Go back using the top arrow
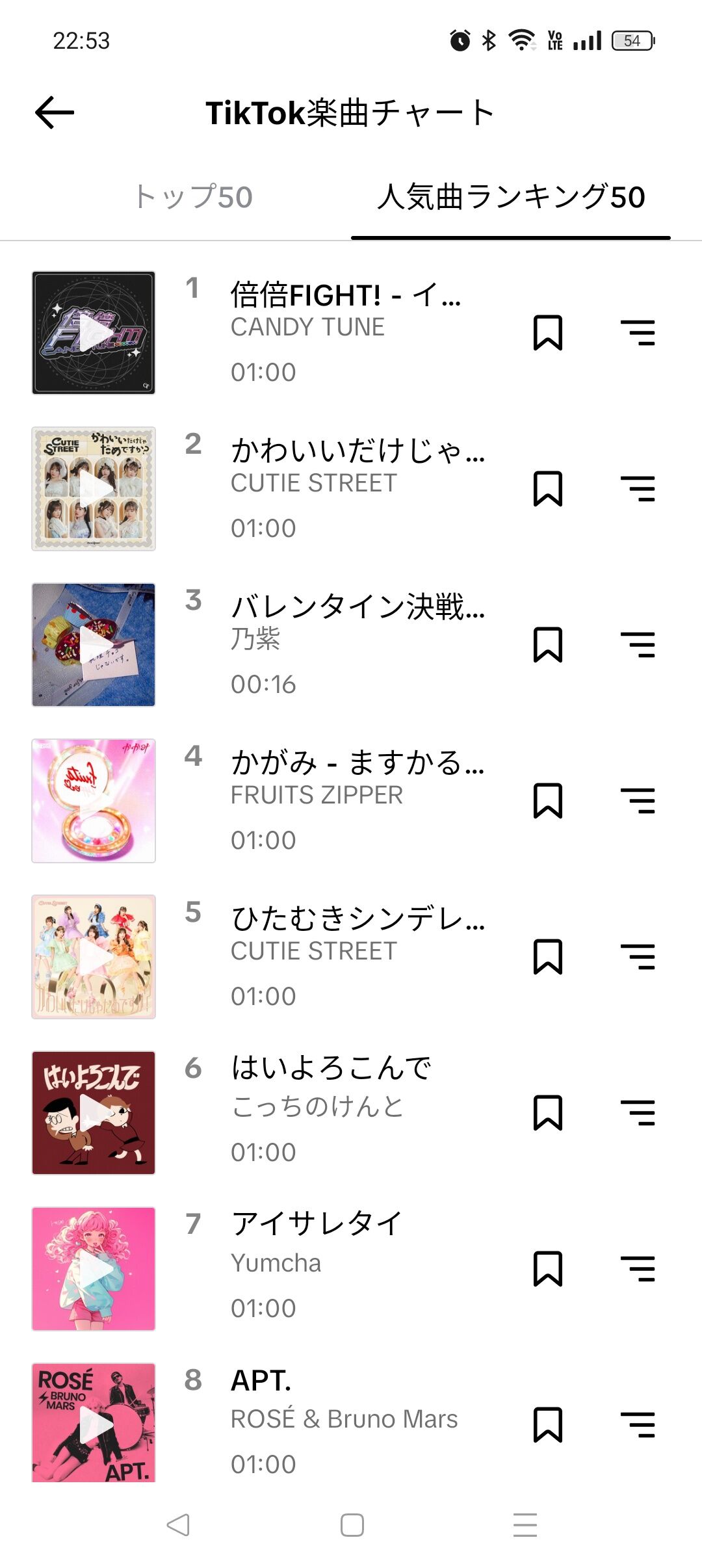The width and height of the screenshot is (702, 1568). point(55,112)
